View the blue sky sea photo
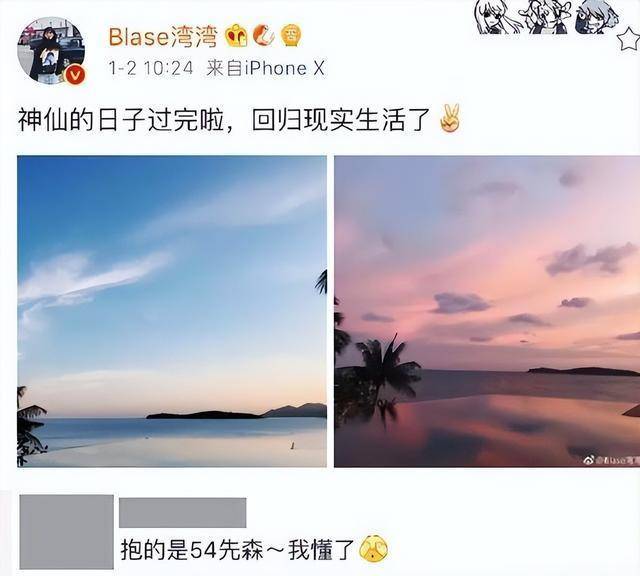 tap(172, 311)
